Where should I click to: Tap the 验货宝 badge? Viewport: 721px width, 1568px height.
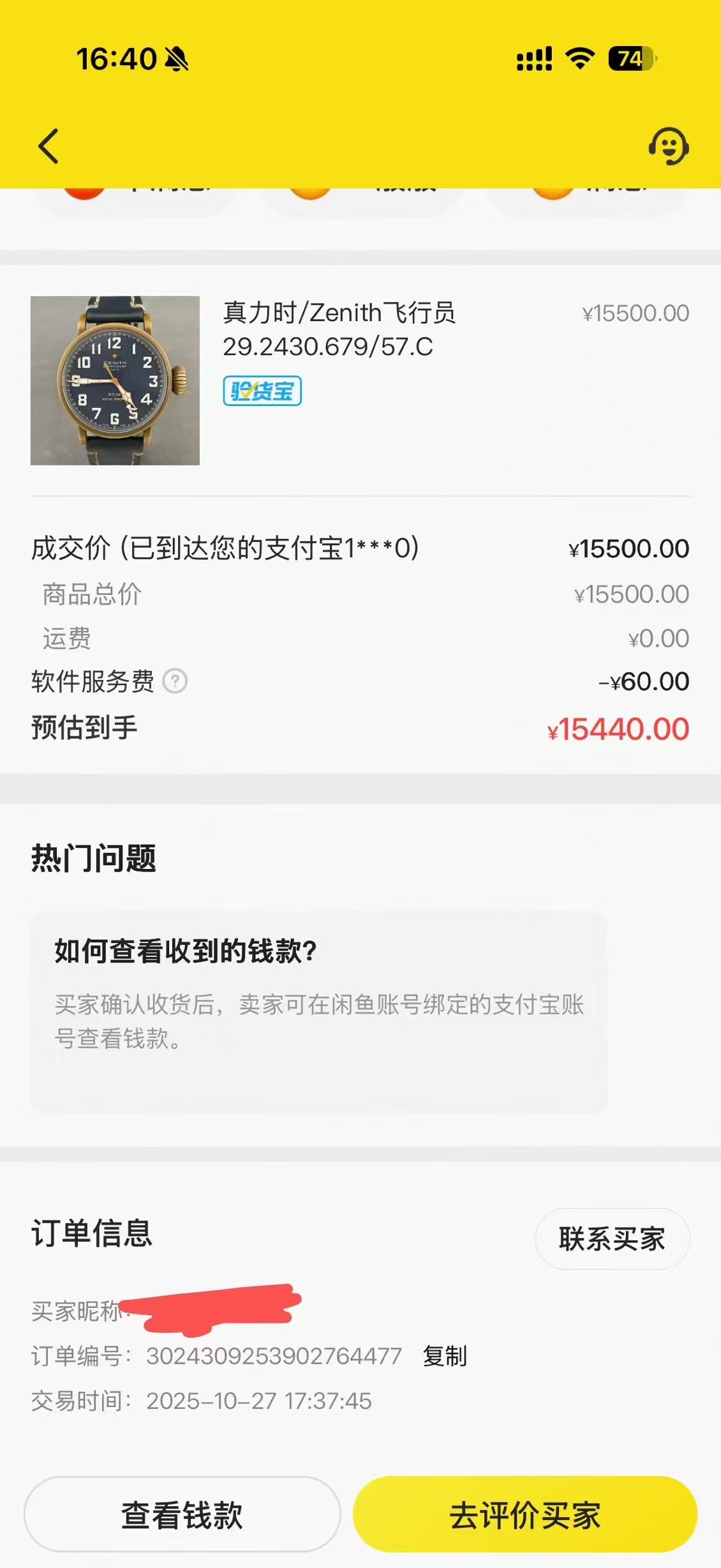click(x=262, y=391)
